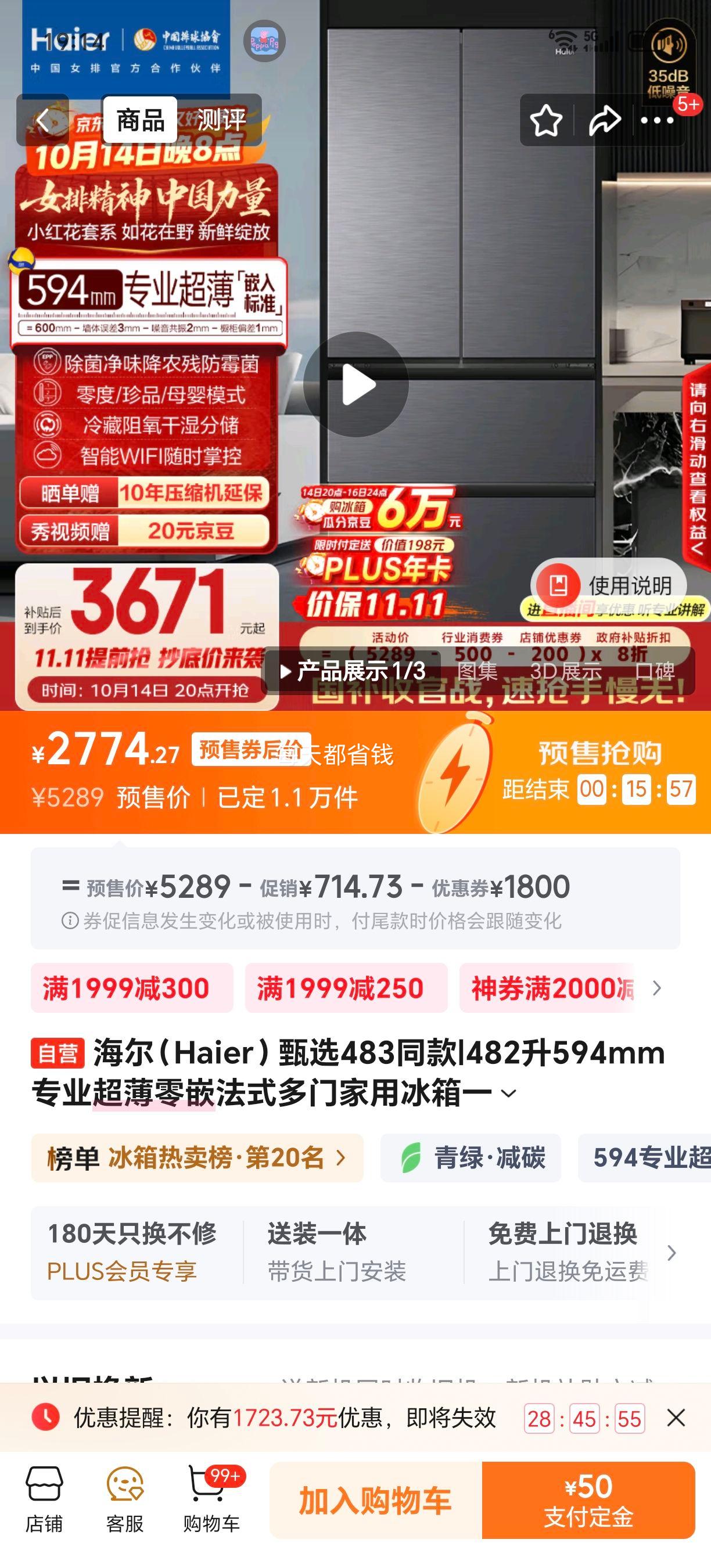Favorite this product with the star icon
Viewport: 711px width, 1568px height.
pos(546,121)
